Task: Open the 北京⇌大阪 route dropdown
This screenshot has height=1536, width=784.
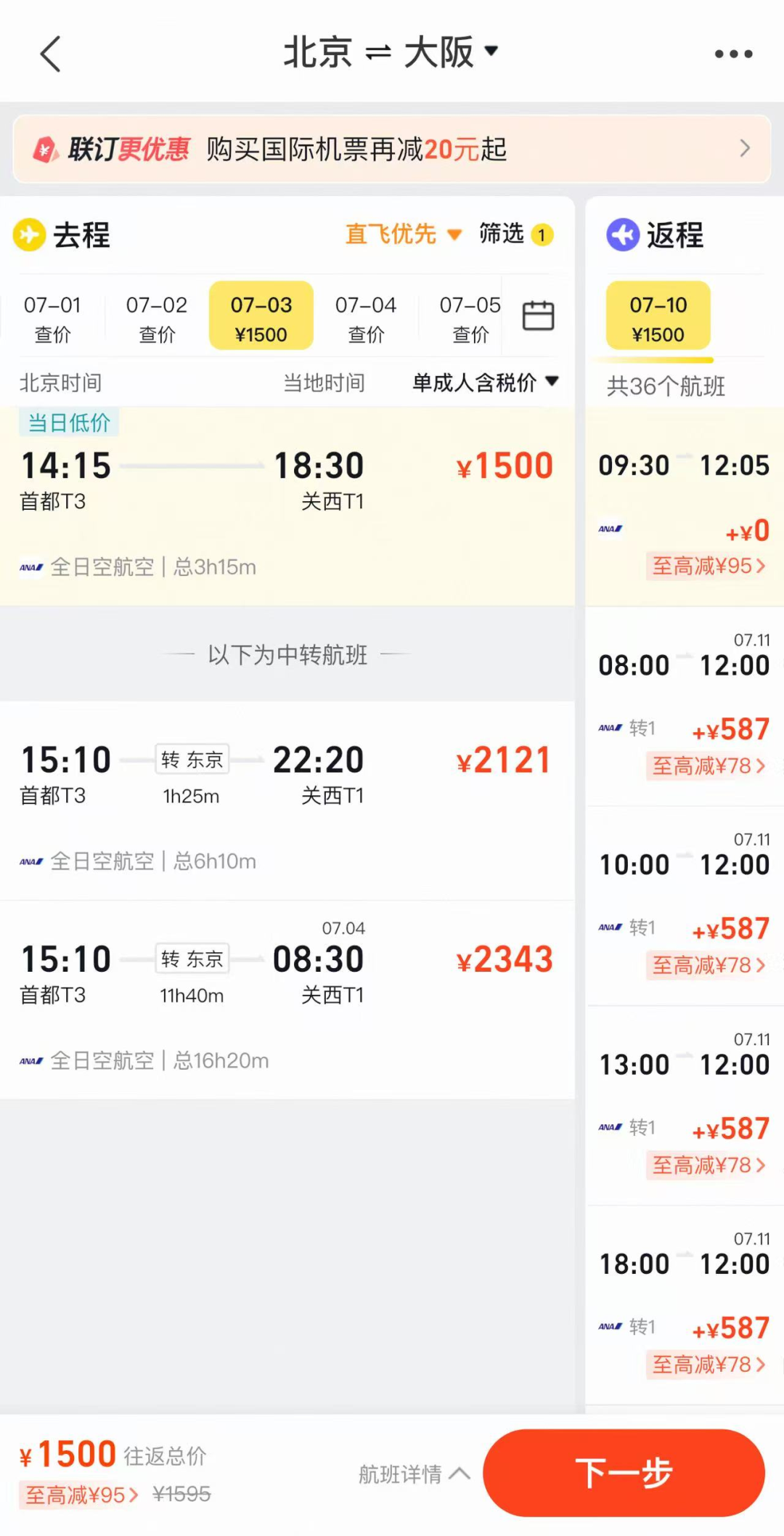Action: [x=391, y=52]
